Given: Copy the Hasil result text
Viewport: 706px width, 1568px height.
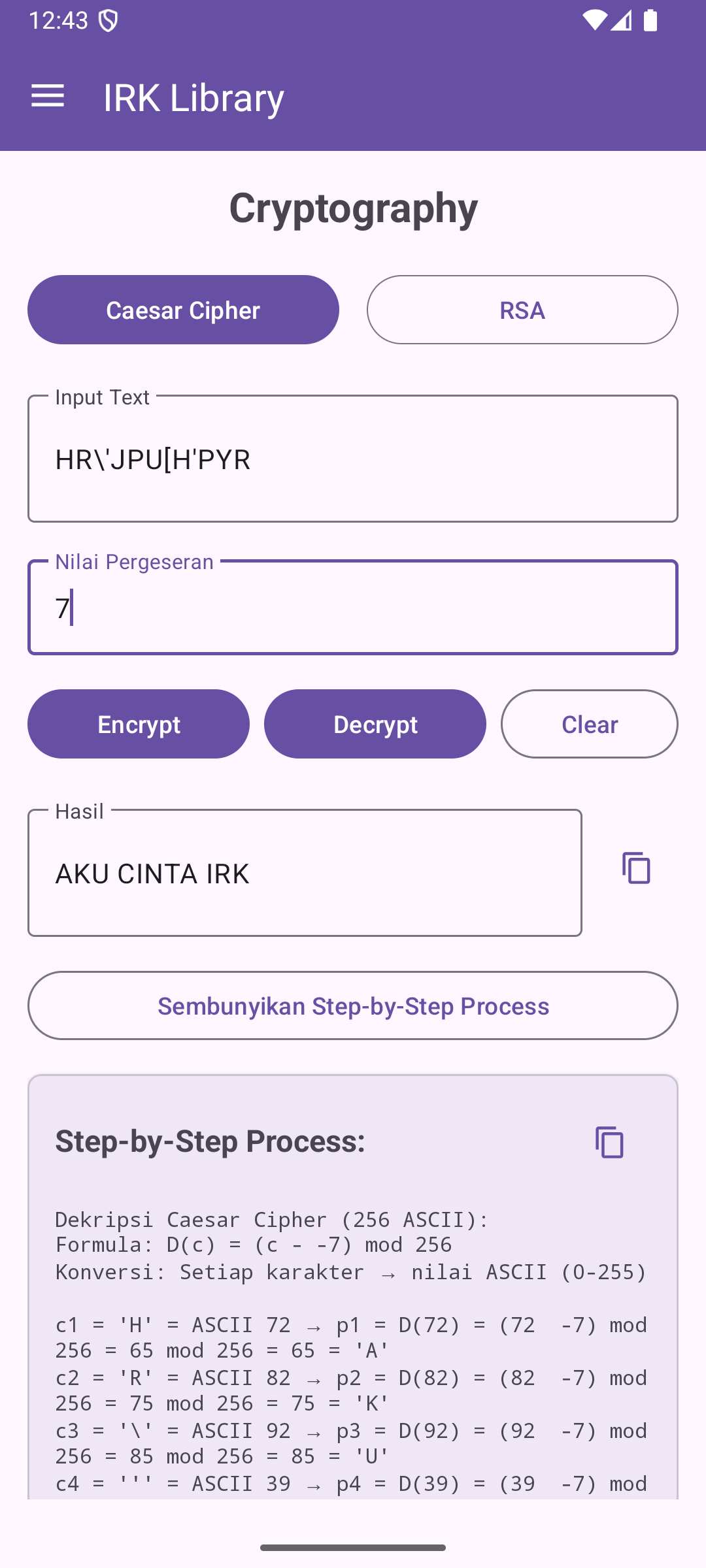Looking at the screenshot, I should pyautogui.click(x=636, y=868).
